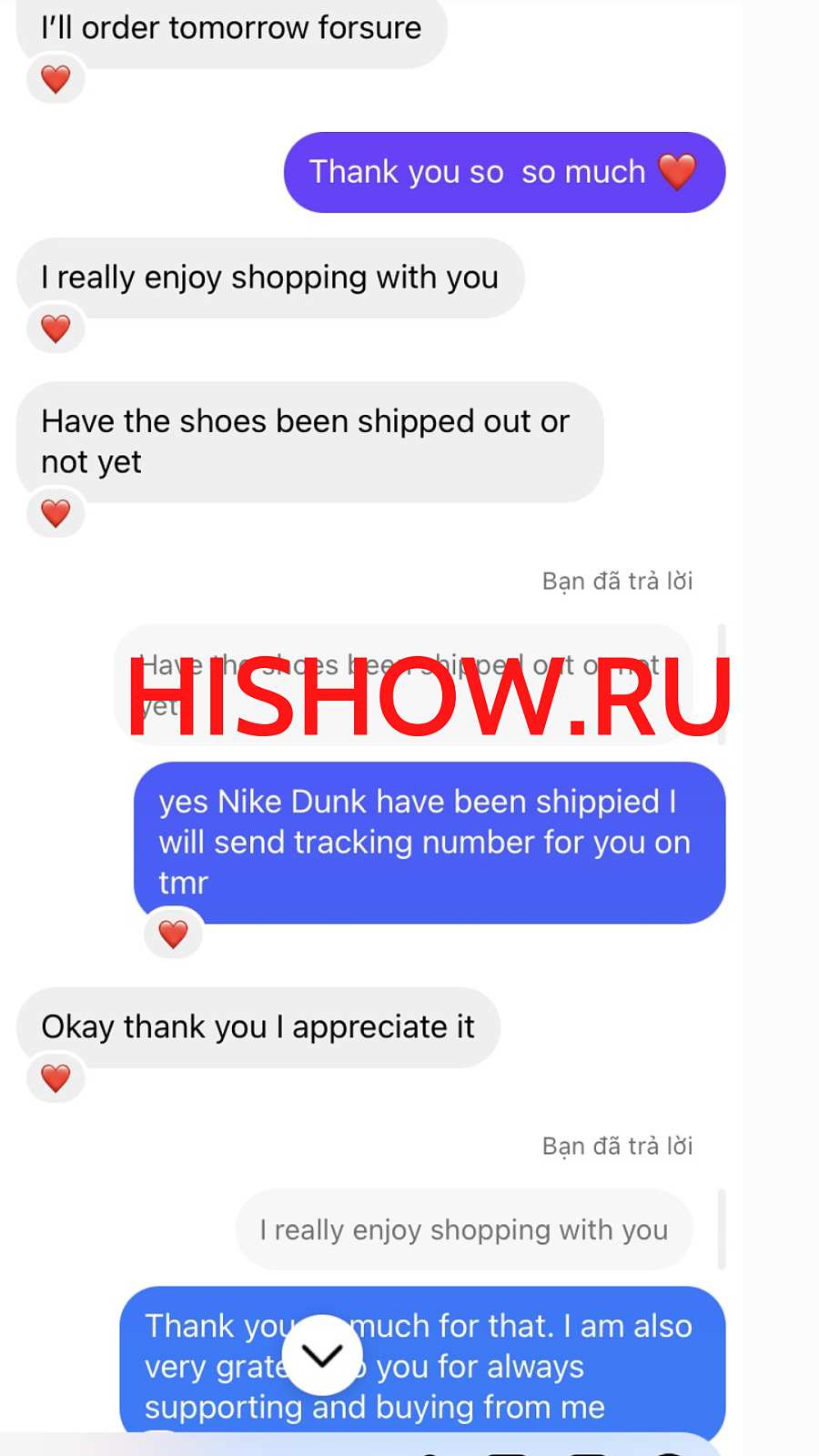This screenshot has width=819, height=1456.
Task: View heart reaction under received "I really enjoy shopping" message
Action: 56,329
